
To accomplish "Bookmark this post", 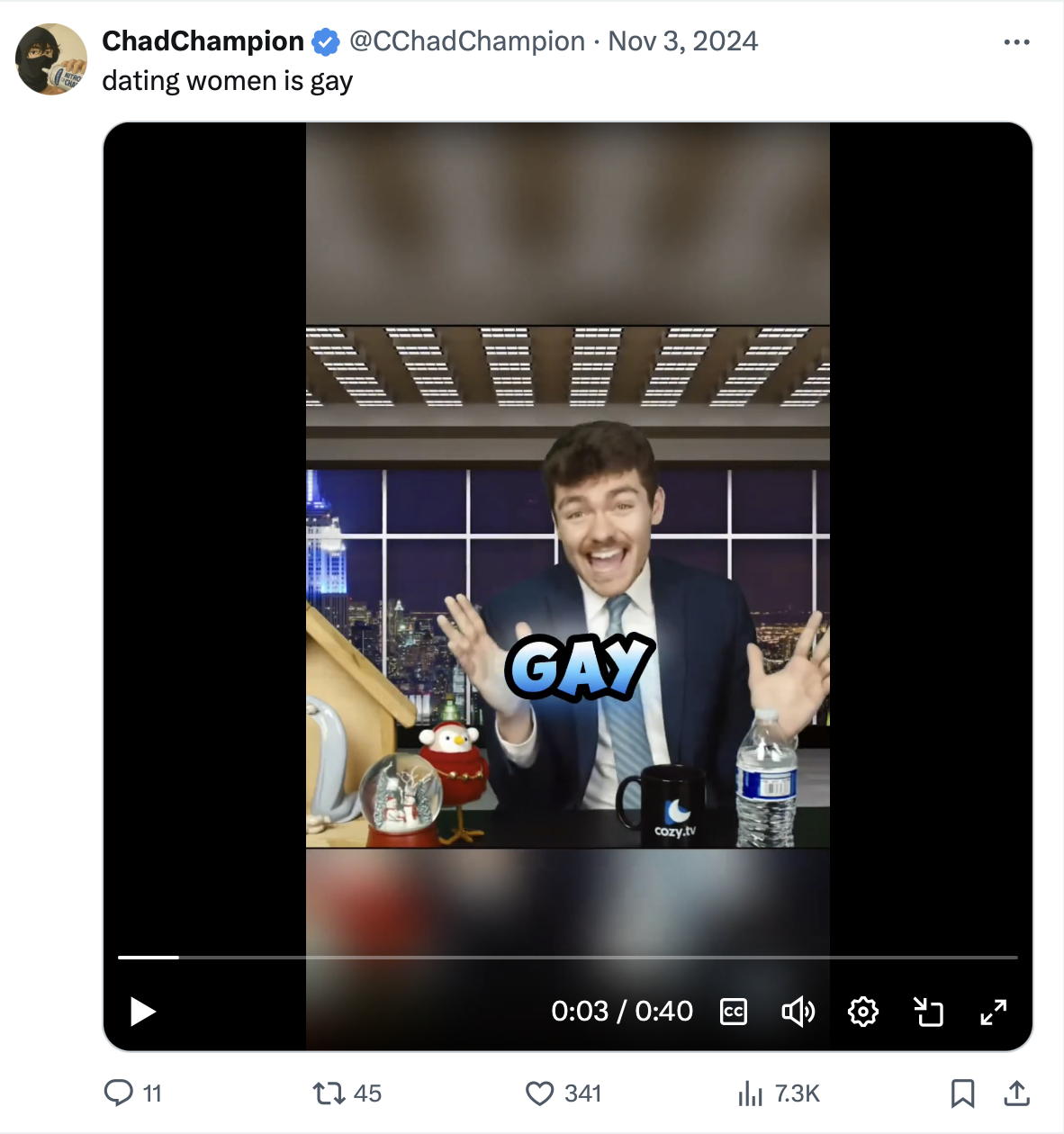I will tap(962, 1093).
